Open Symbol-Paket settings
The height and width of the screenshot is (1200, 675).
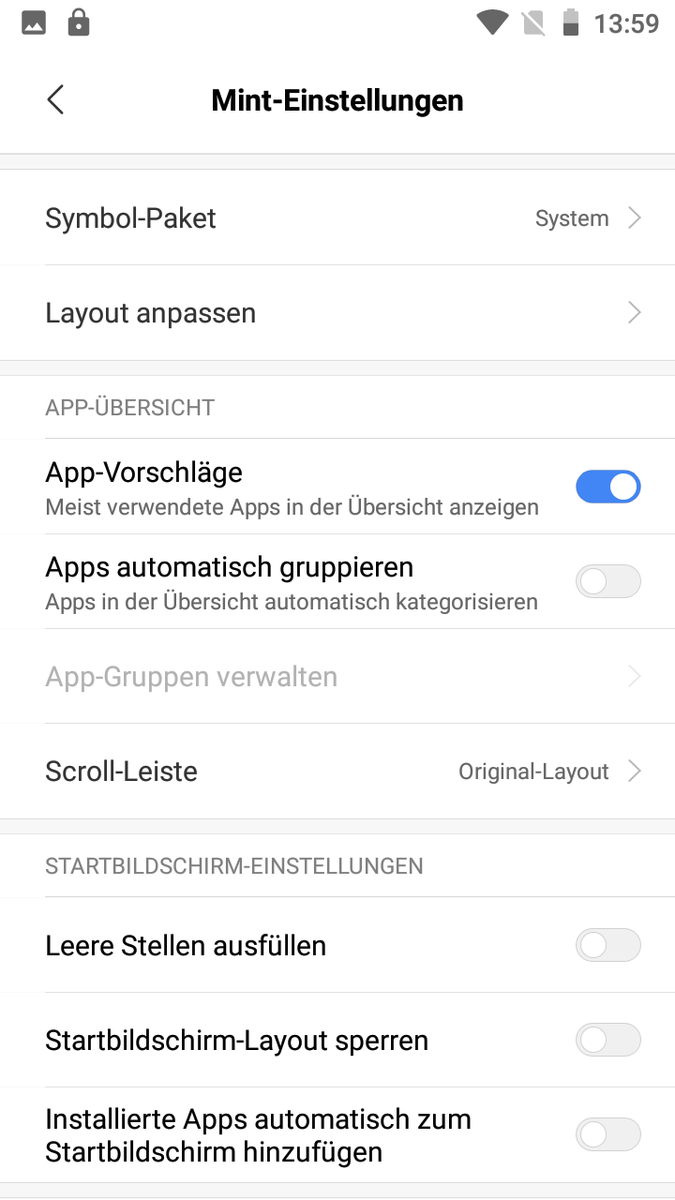point(337,218)
